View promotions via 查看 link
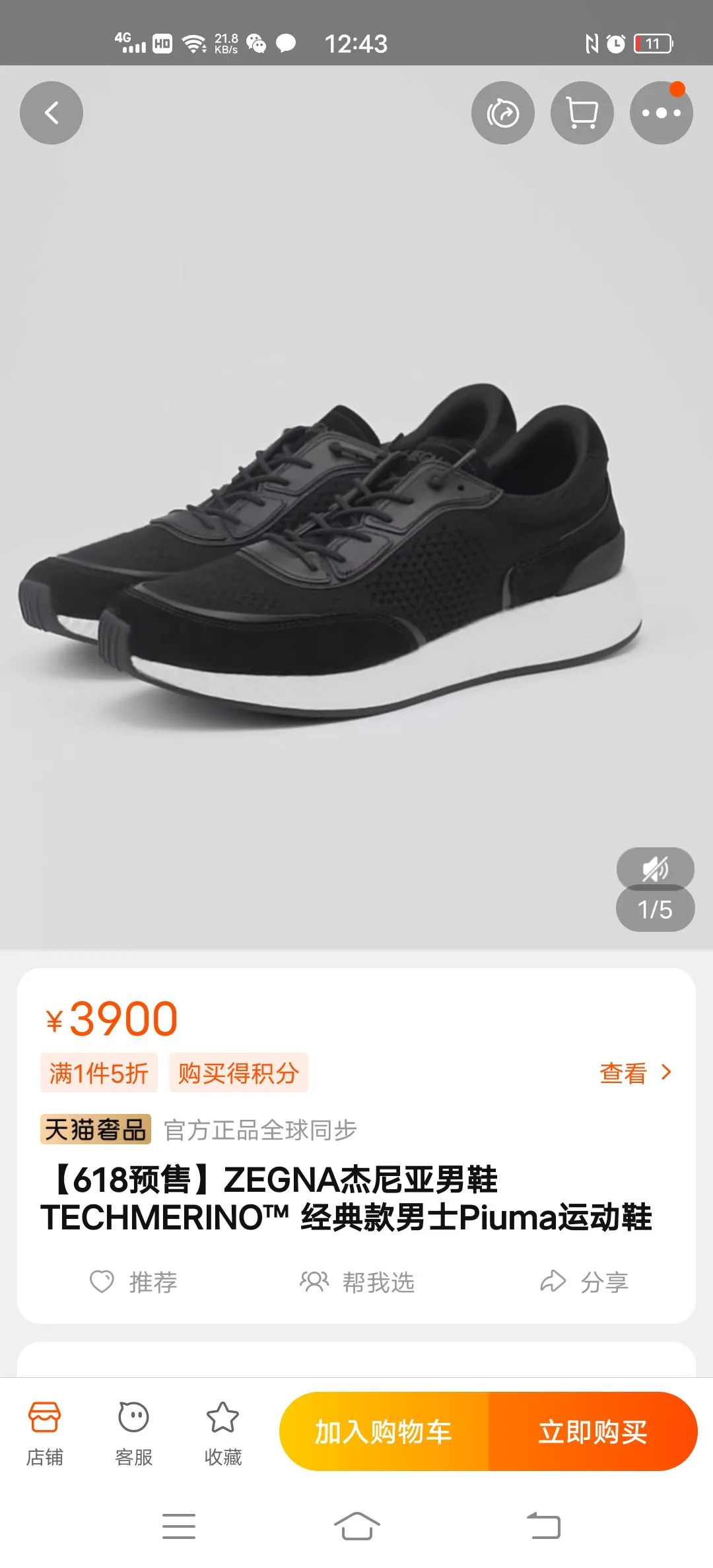Viewport: 713px width, 1568px height. point(635,1073)
